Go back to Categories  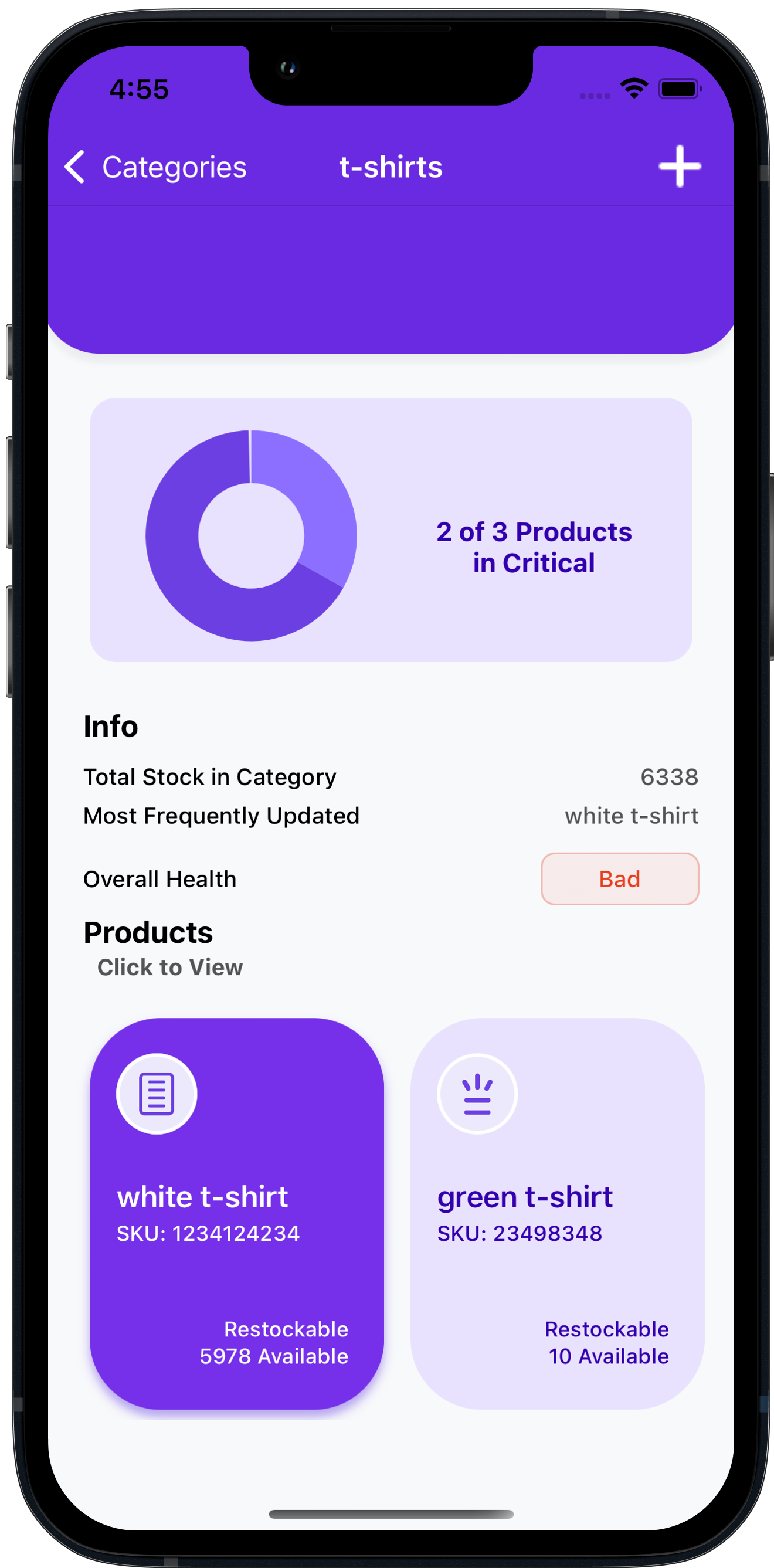click(155, 167)
